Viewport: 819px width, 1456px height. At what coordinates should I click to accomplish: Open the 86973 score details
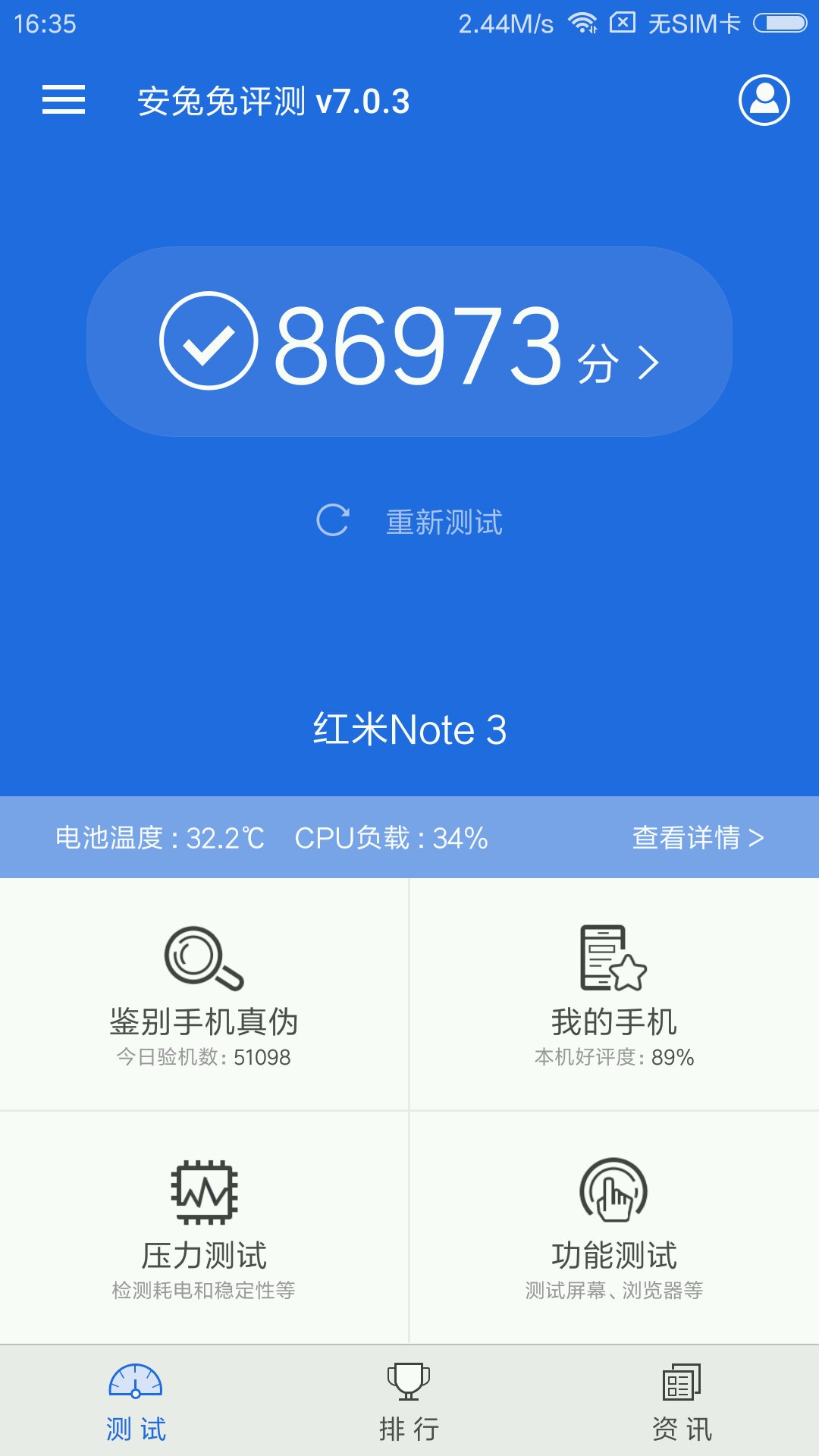click(409, 341)
